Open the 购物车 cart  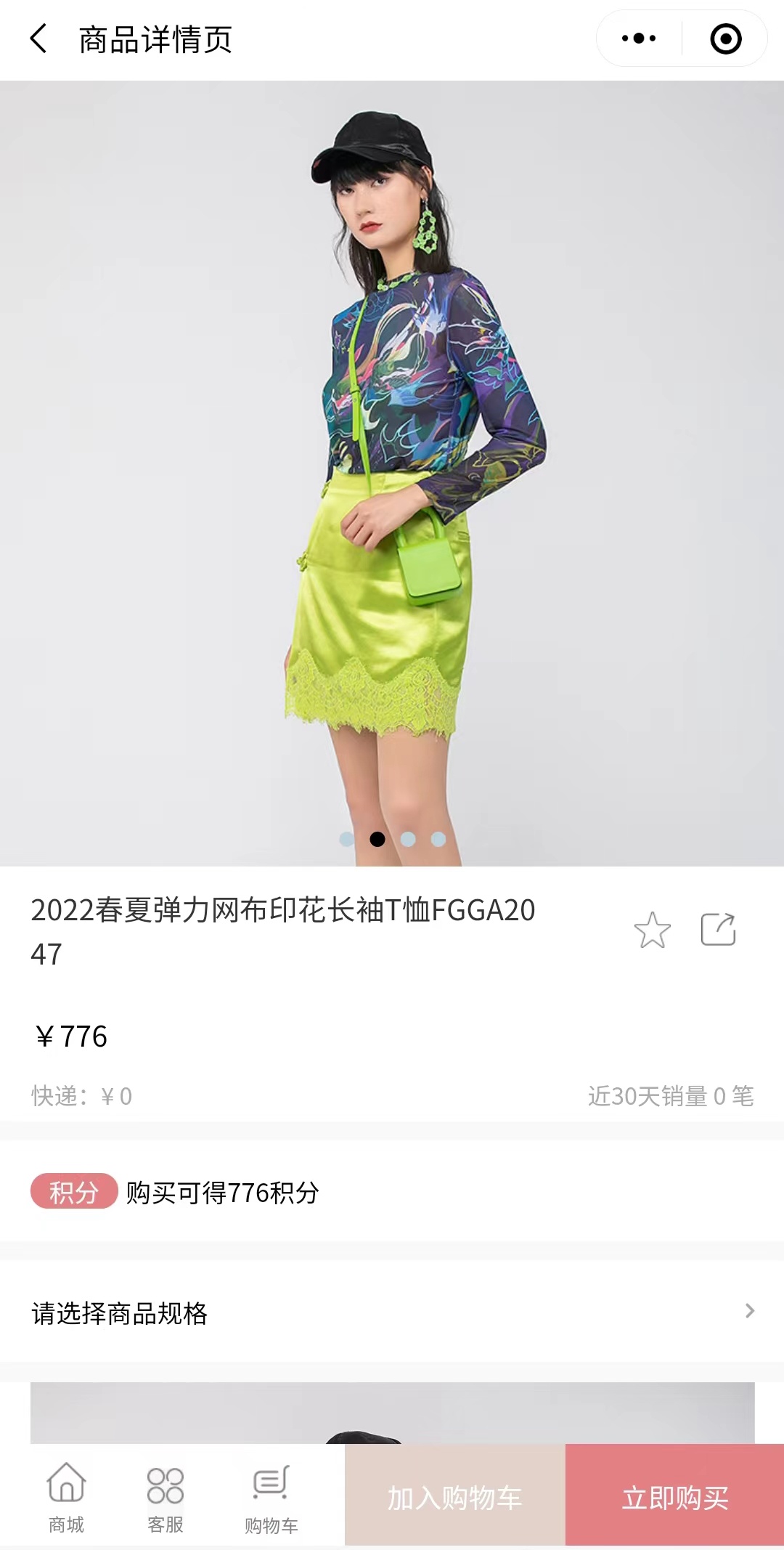[271, 1497]
